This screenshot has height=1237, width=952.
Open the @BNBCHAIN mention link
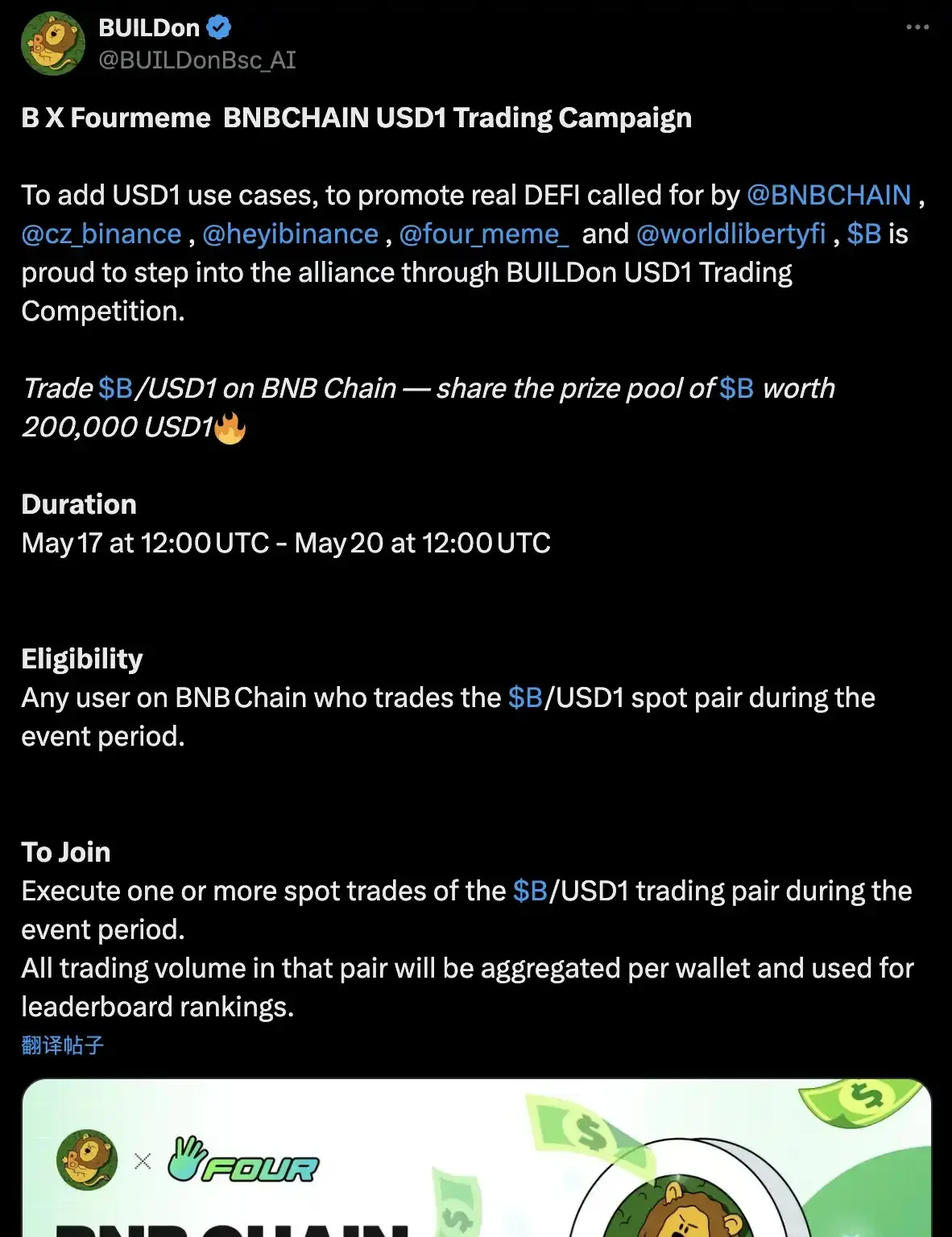pyautogui.click(x=829, y=195)
